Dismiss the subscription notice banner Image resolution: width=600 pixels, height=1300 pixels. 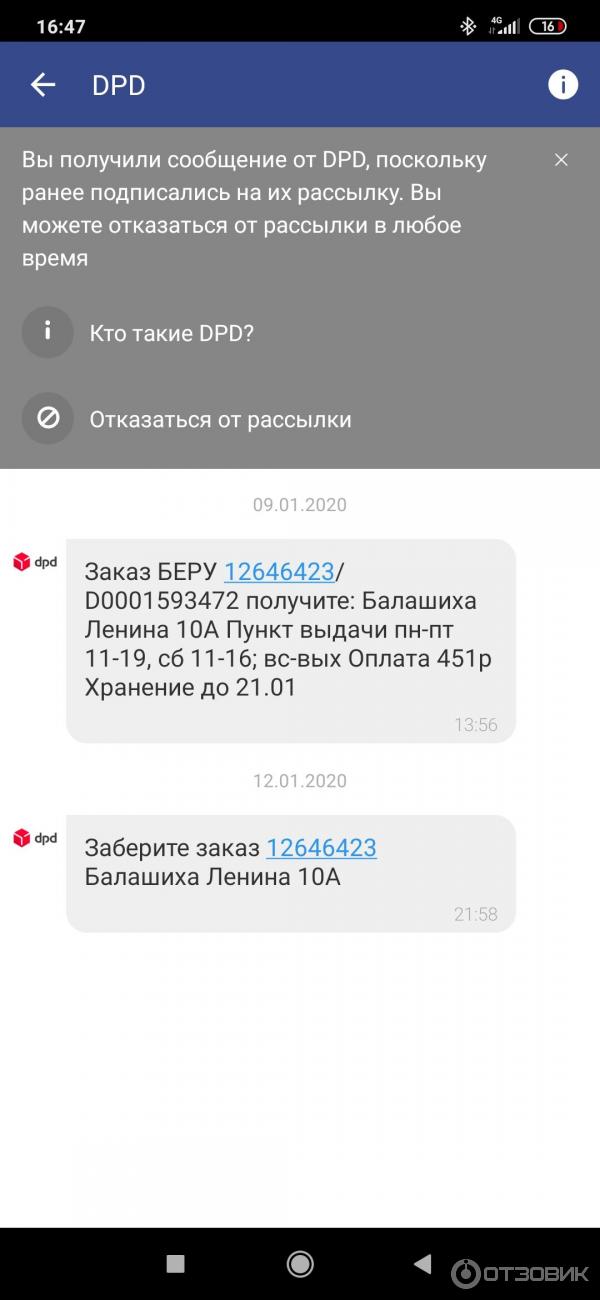[x=561, y=160]
